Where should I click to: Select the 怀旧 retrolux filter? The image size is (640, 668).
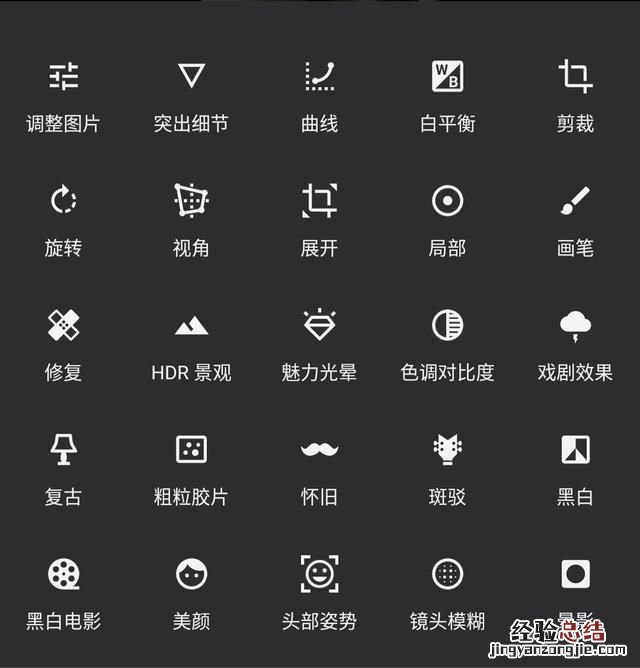[319, 449]
